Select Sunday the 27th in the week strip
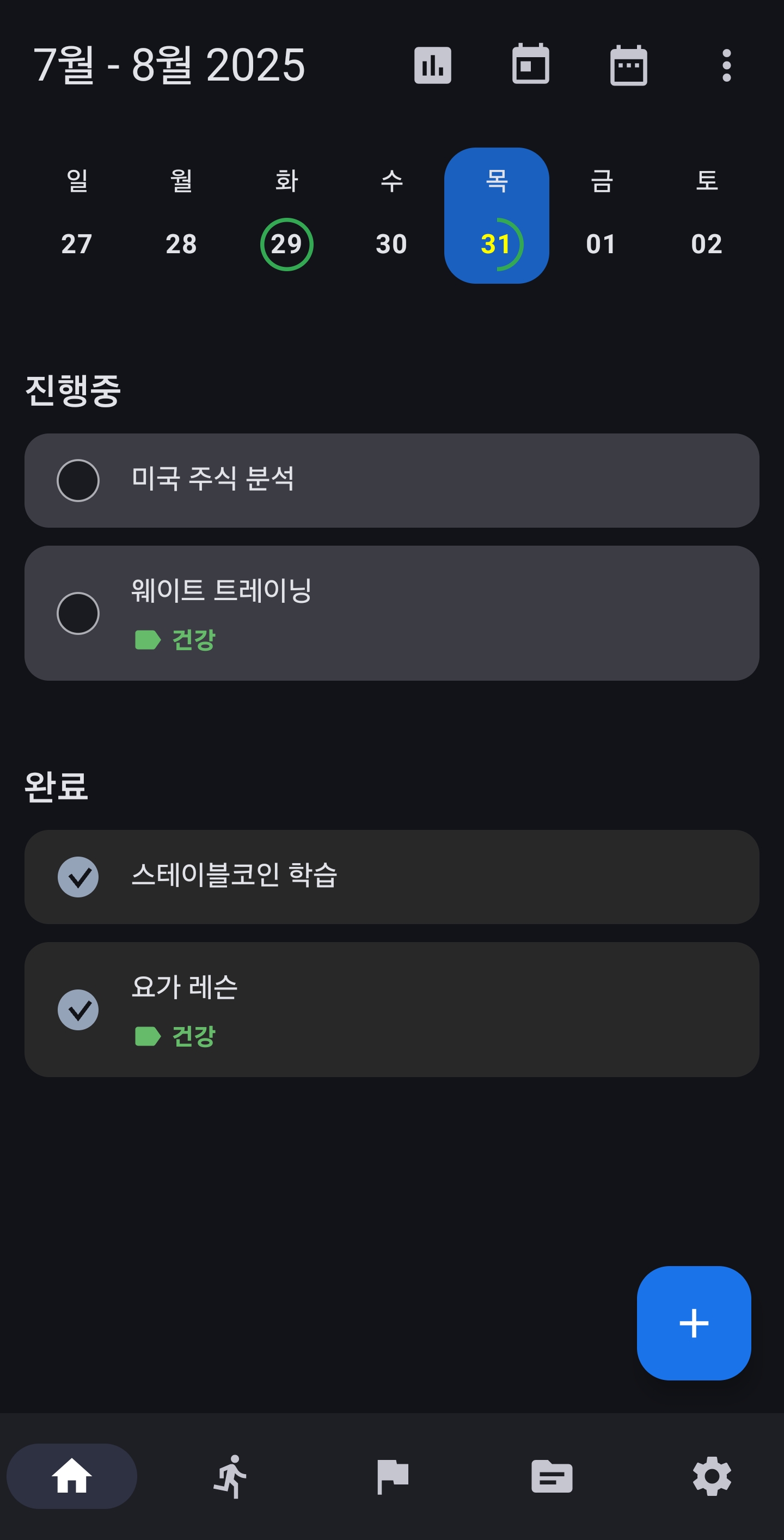 [x=77, y=243]
